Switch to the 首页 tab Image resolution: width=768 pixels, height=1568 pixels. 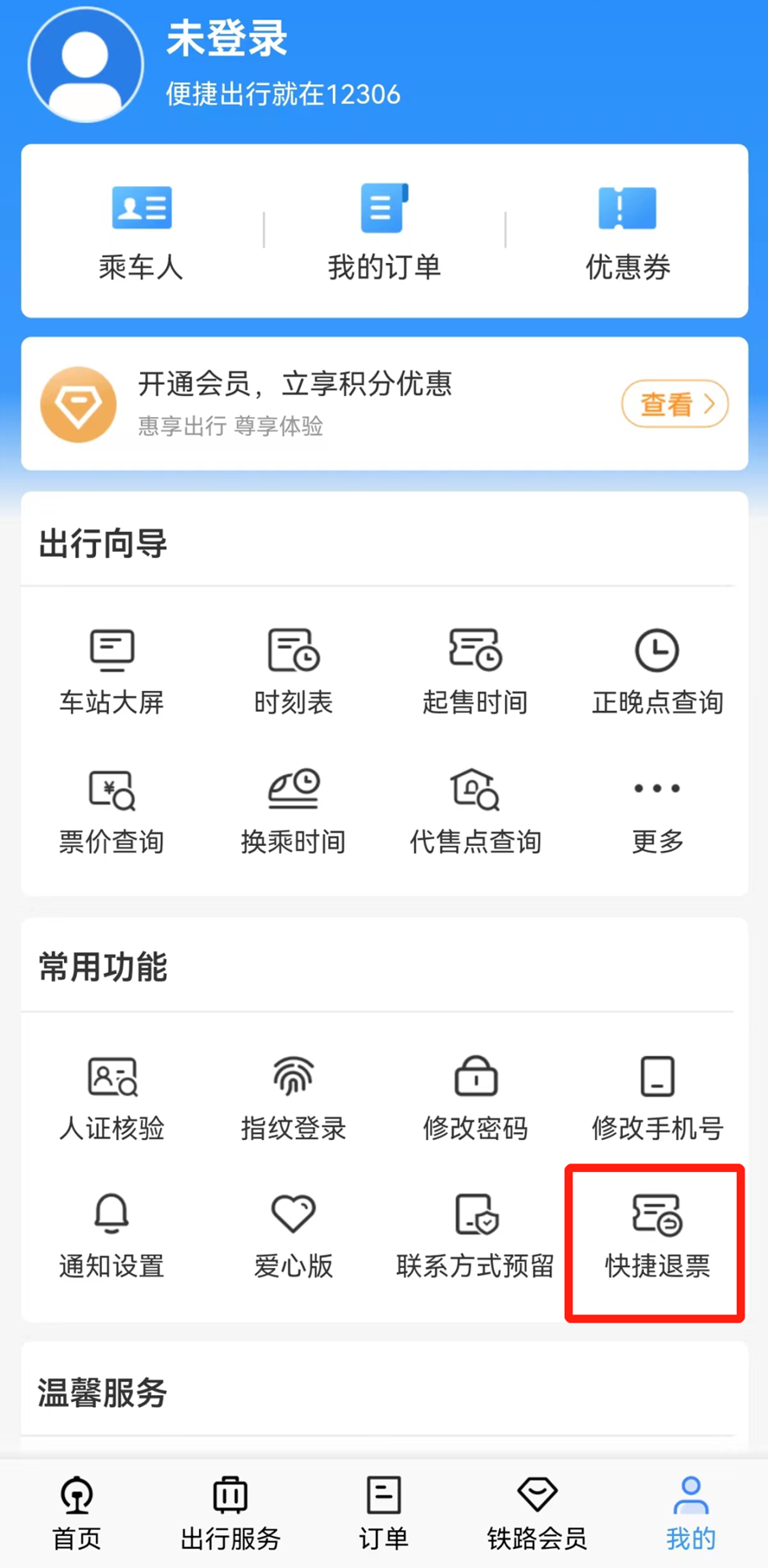coord(77,1513)
